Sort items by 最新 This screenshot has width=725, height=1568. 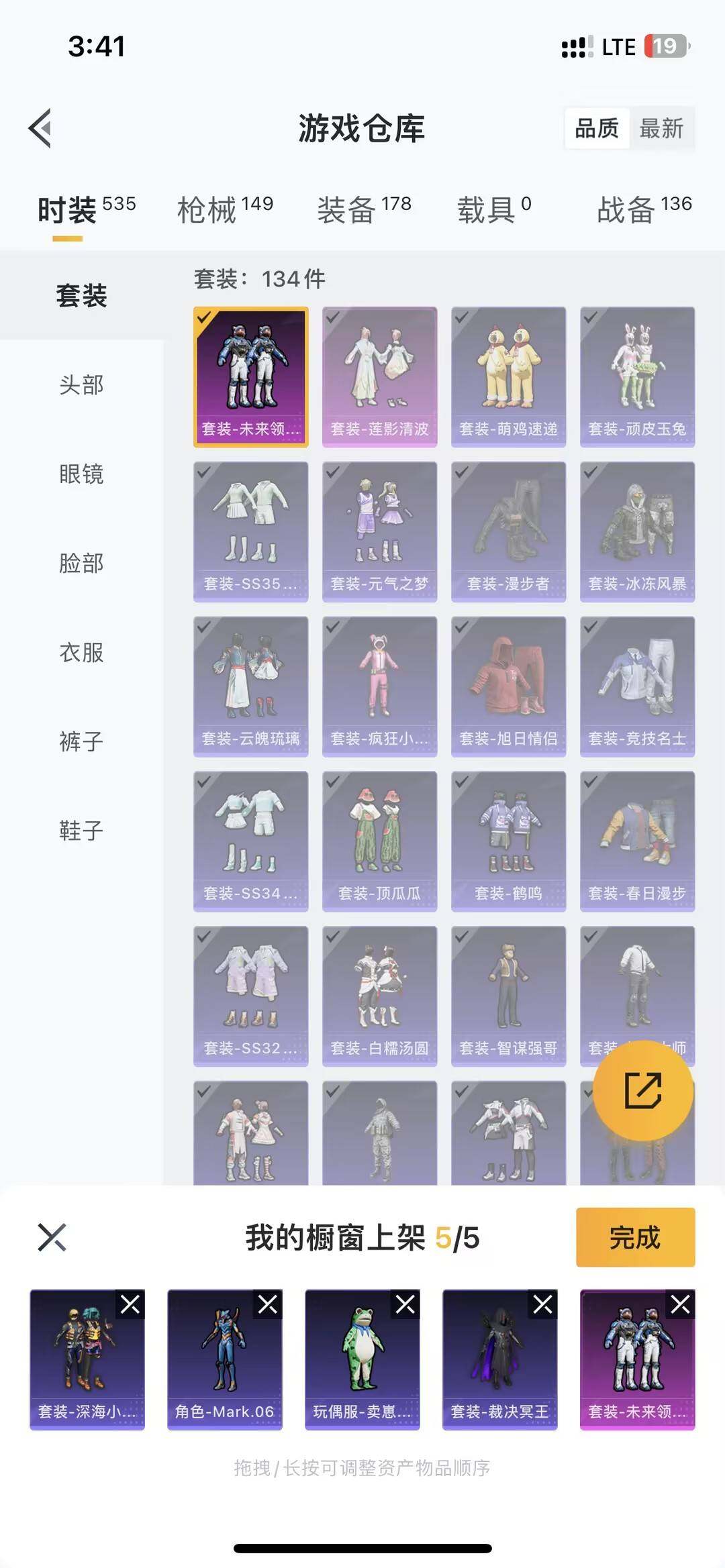click(x=661, y=129)
